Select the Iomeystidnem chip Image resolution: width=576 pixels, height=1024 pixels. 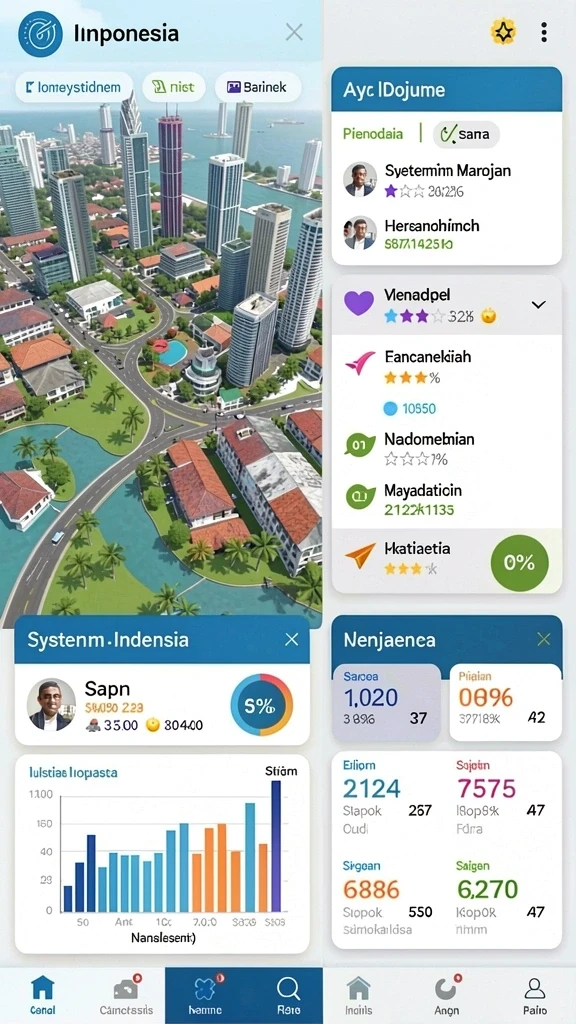click(74, 87)
